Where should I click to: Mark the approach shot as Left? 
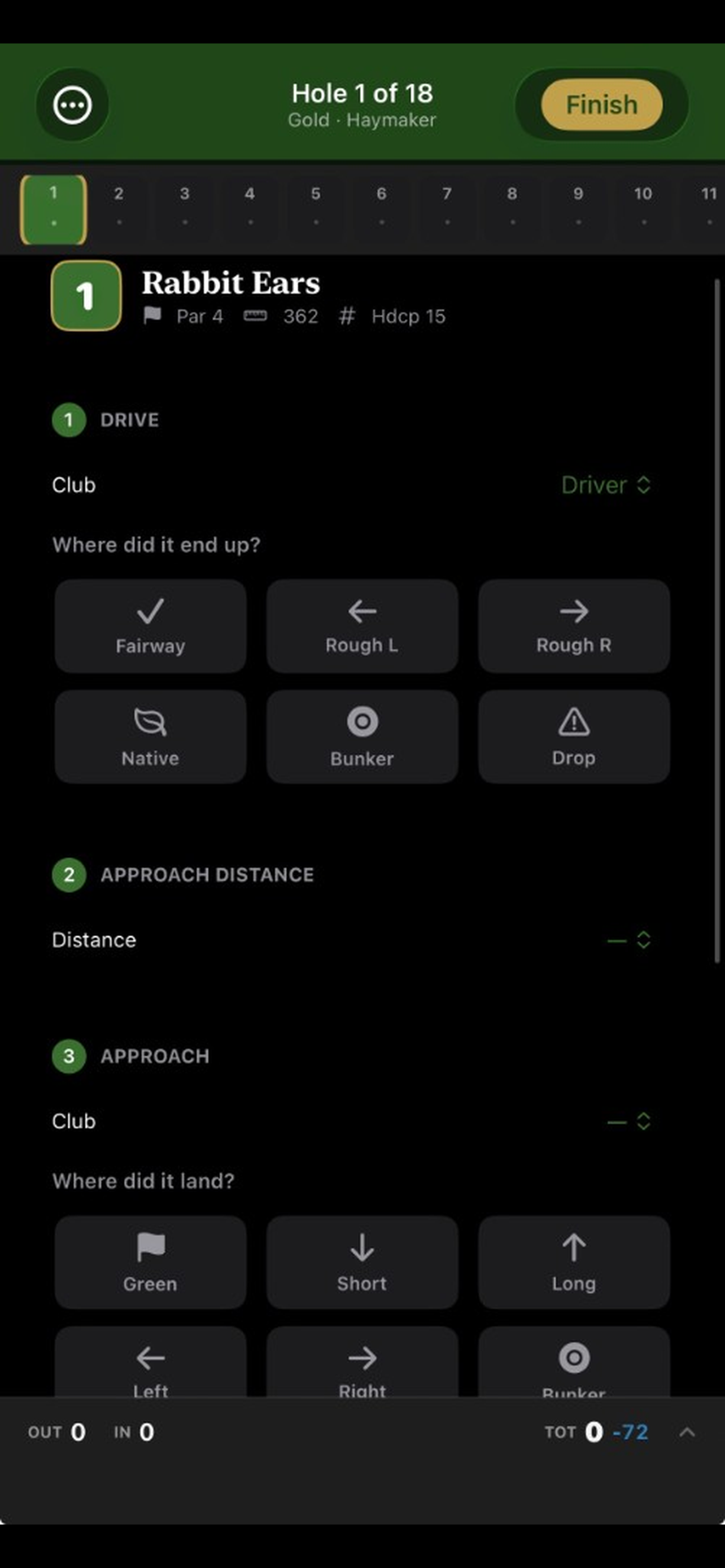pyautogui.click(x=150, y=1364)
